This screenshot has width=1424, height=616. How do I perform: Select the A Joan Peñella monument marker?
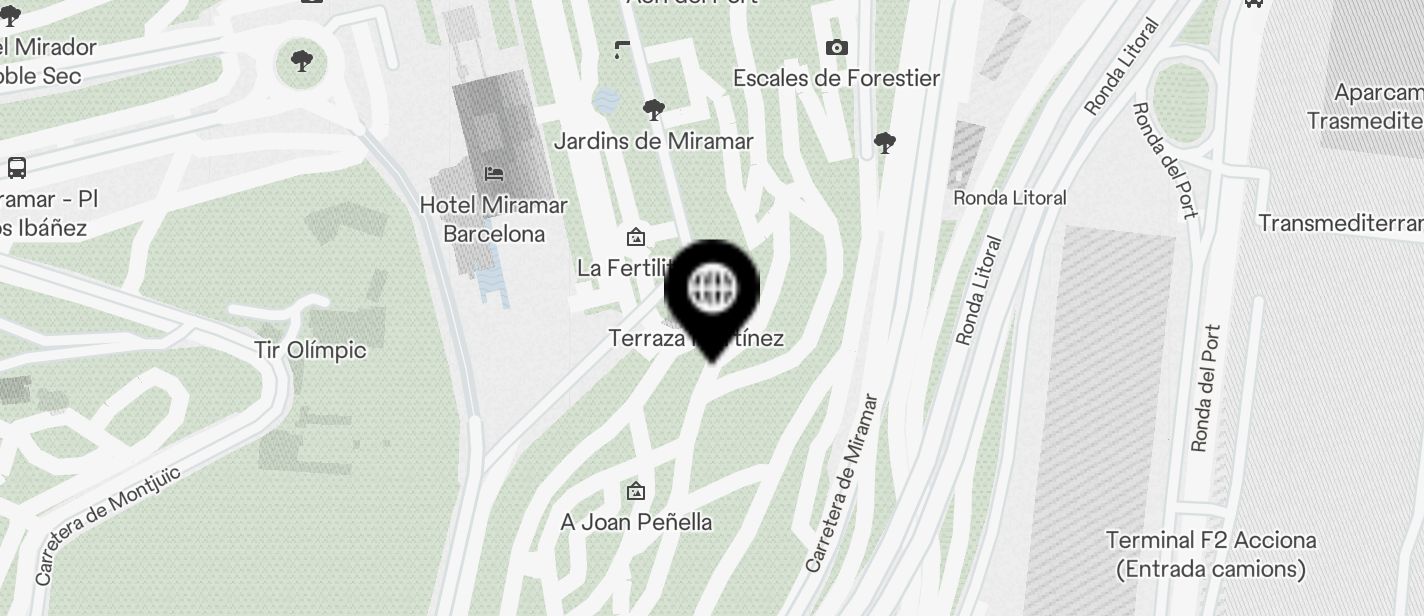coord(635,491)
